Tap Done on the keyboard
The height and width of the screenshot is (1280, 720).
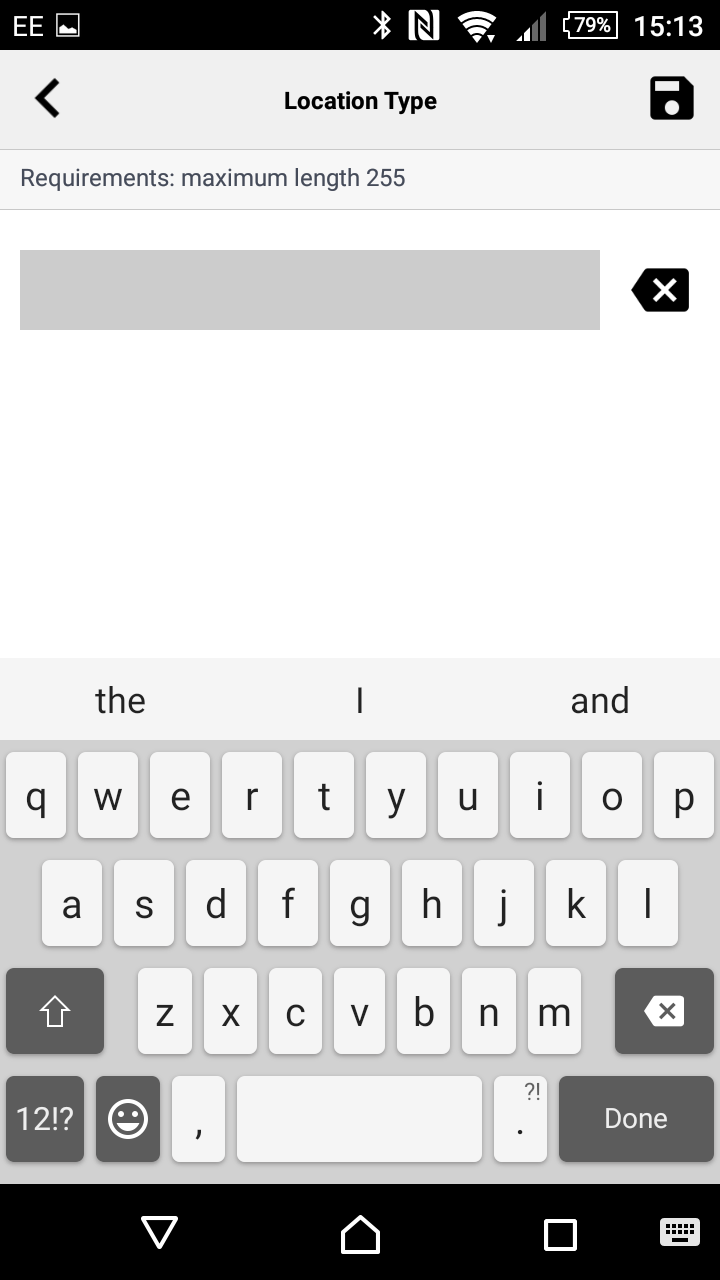[636, 1118]
